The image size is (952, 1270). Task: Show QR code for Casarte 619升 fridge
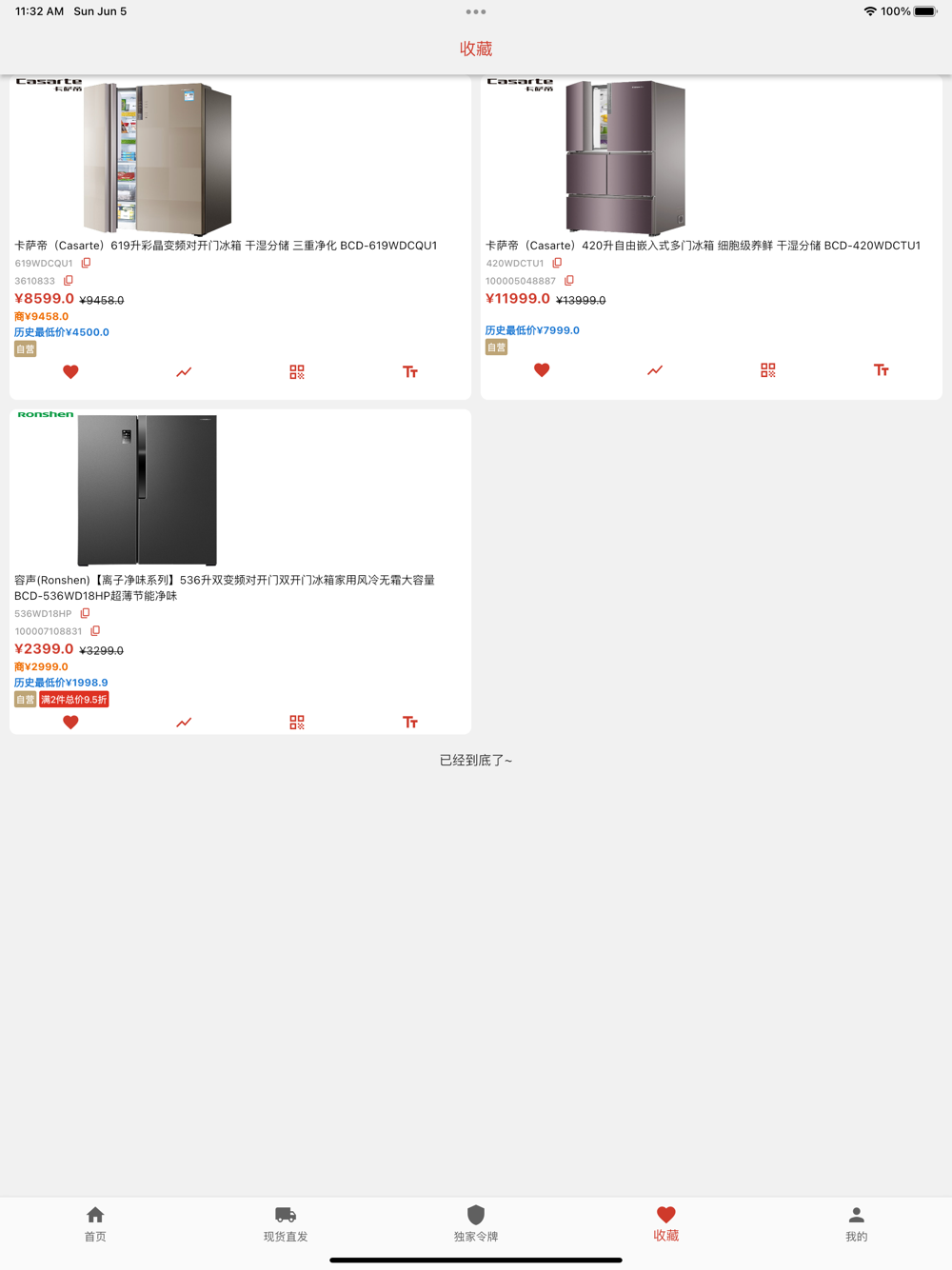(x=297, y=372)
